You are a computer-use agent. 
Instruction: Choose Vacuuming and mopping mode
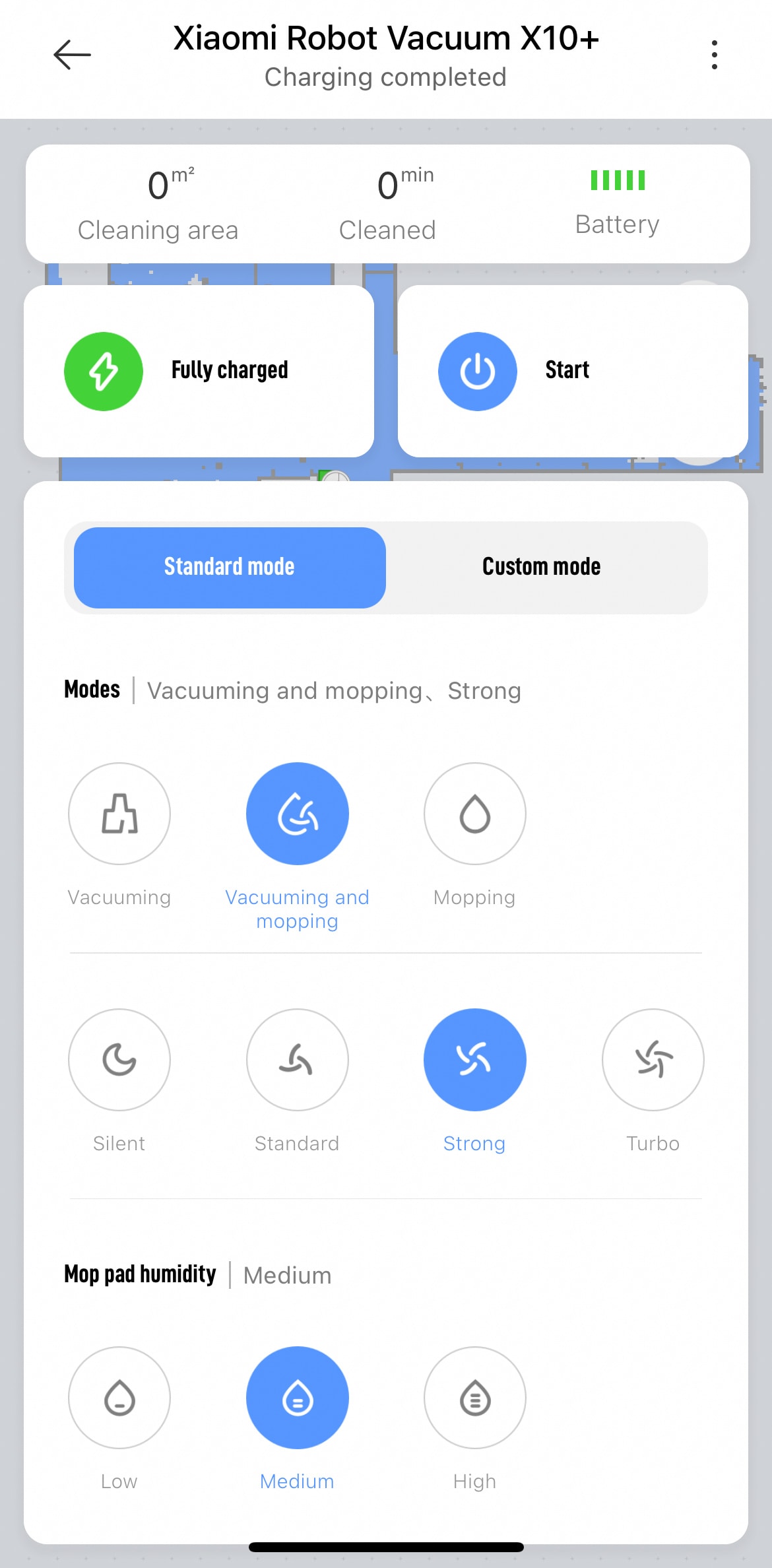(298, 814)
